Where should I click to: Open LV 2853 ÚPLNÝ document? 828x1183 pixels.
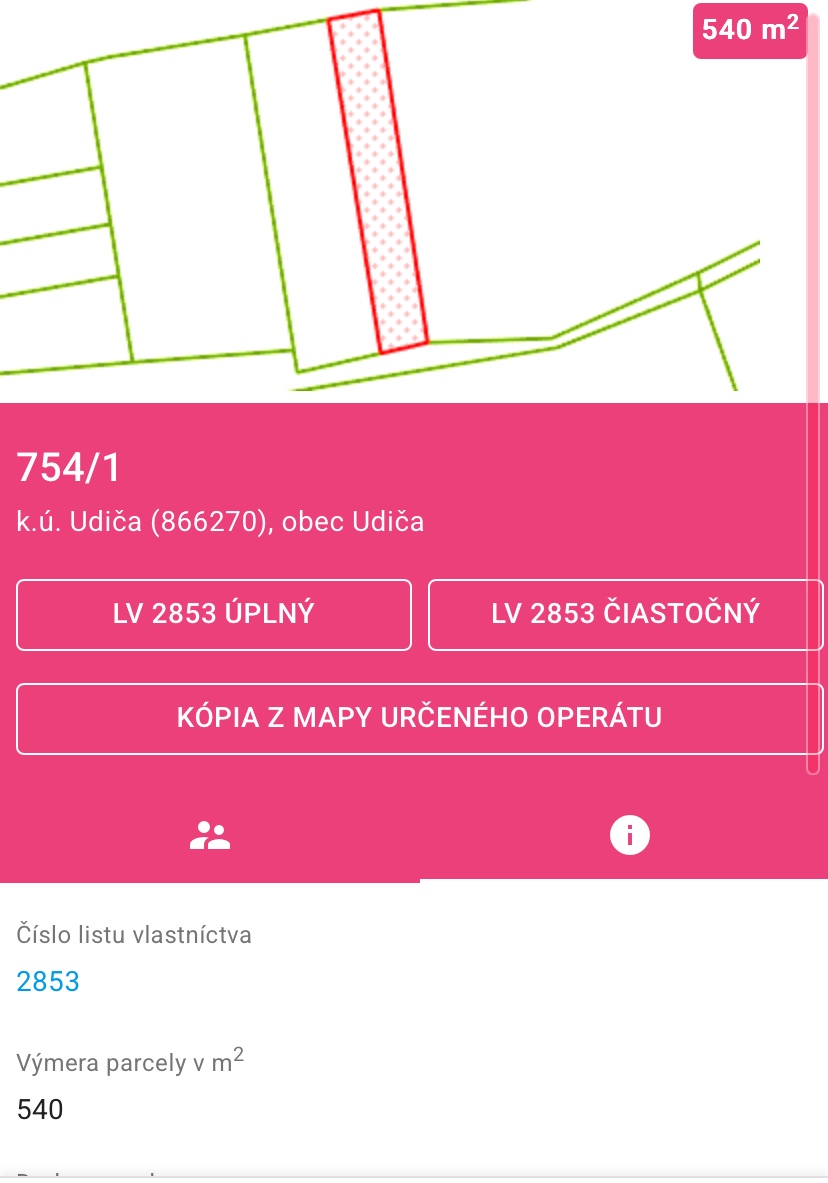(x=214, y=614)
